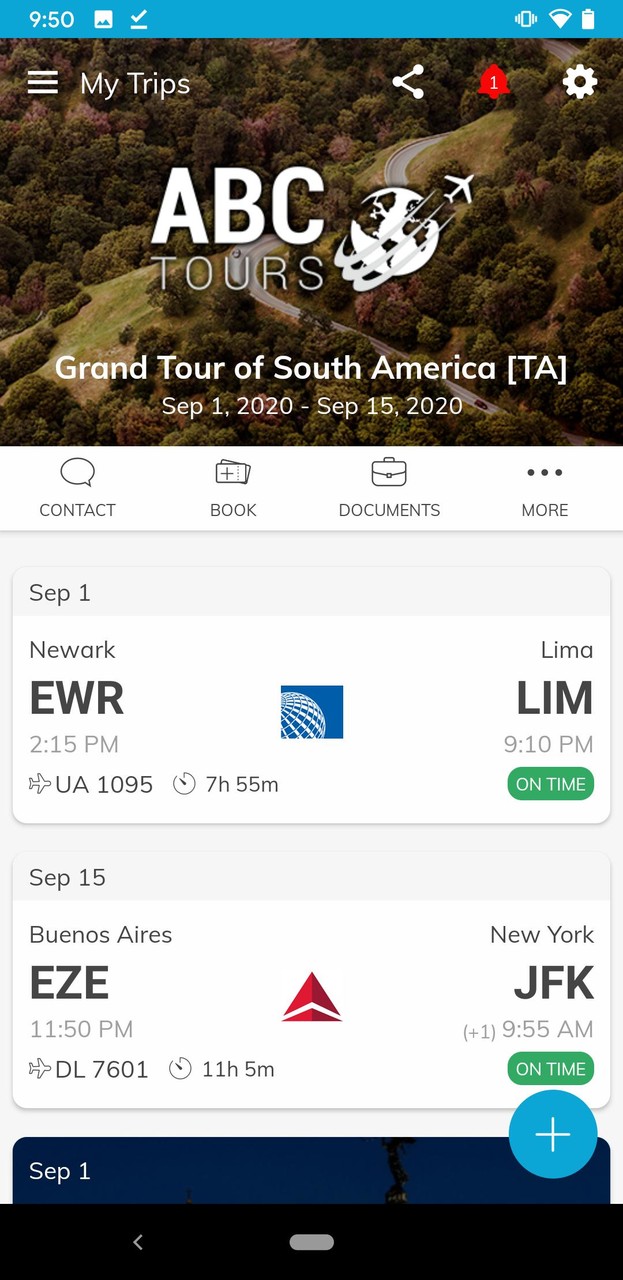Show More options
This screenshot has height=1280, width=623.
(545, 488)
